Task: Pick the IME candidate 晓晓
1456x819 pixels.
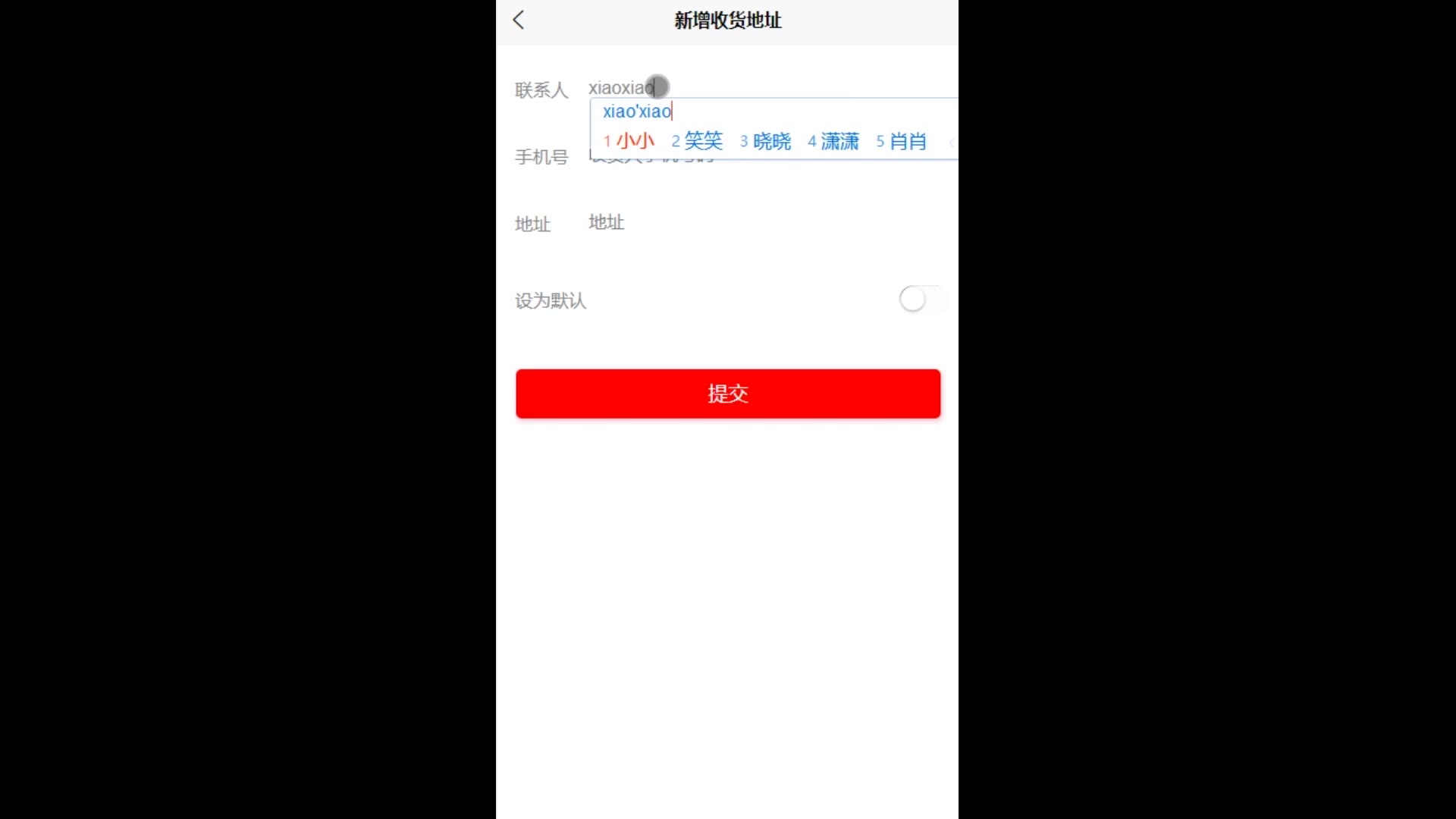Action: point(770,141)
